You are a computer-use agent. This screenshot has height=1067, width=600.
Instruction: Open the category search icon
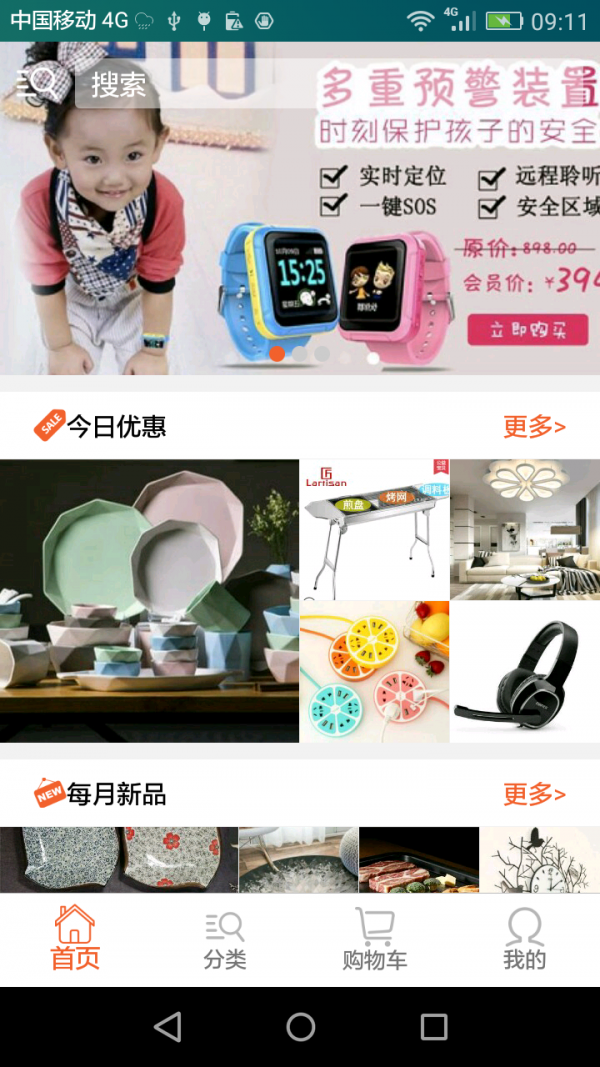(38, 83)
